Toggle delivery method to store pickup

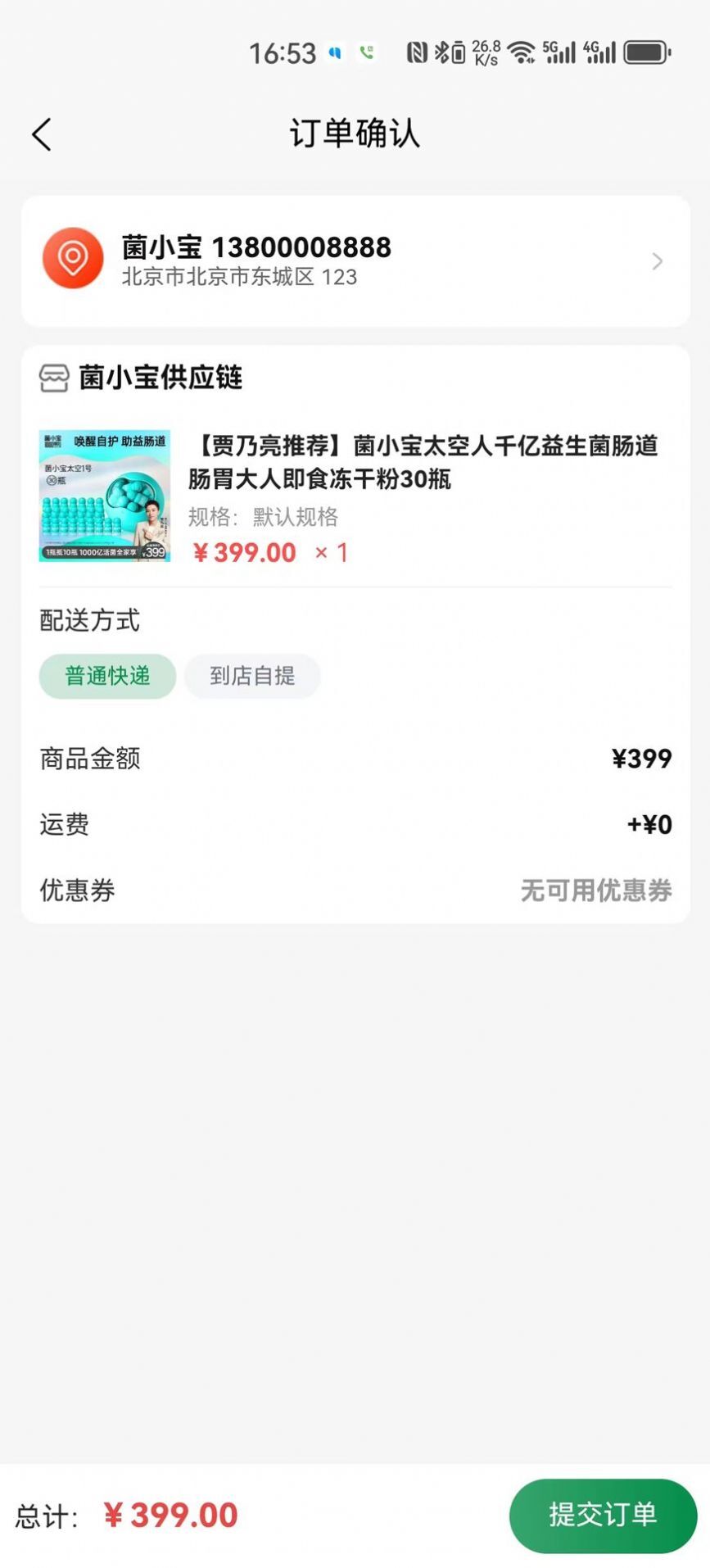[x=252, y=676]
